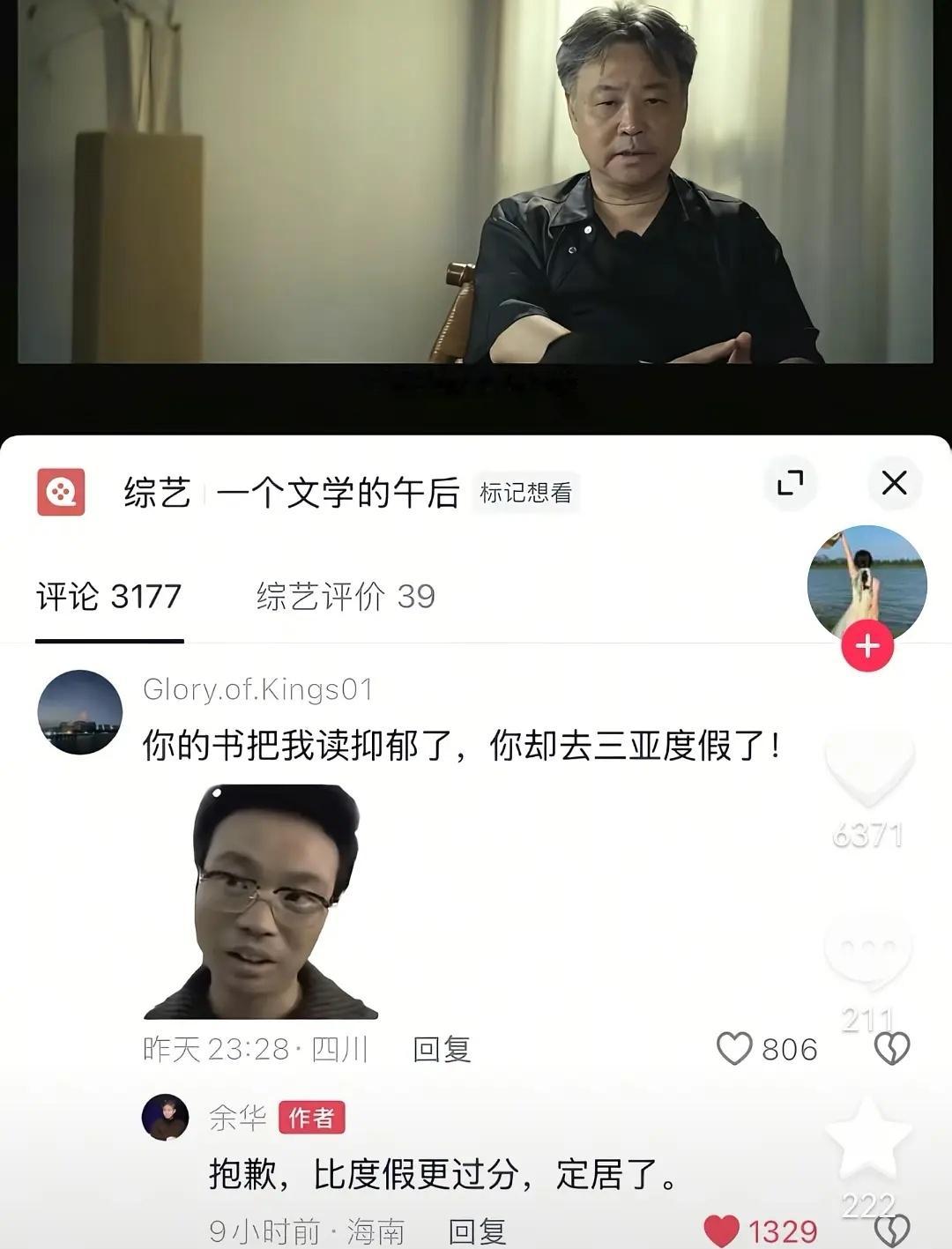Screen dimensions: 952x1249
Task: Switch to the 综艺评价 39 tab
Action: (x=342, y=596)
